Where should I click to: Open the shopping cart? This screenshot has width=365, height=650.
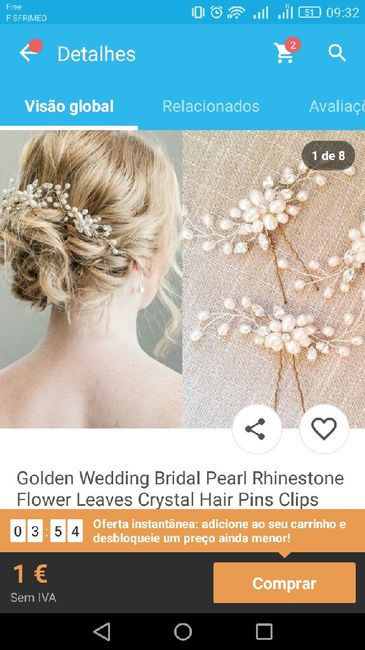(285, 52)
